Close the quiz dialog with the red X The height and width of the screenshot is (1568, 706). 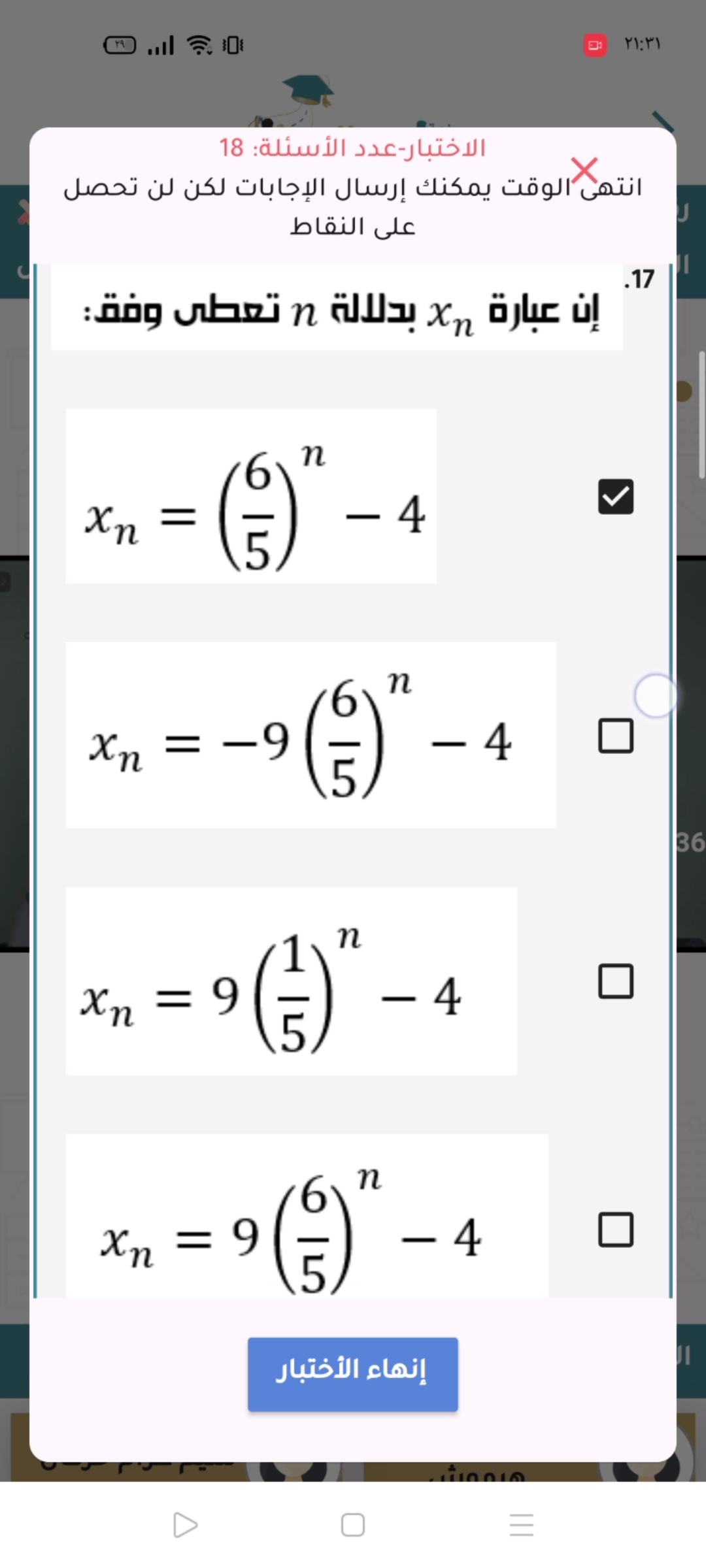click(584, 171)
